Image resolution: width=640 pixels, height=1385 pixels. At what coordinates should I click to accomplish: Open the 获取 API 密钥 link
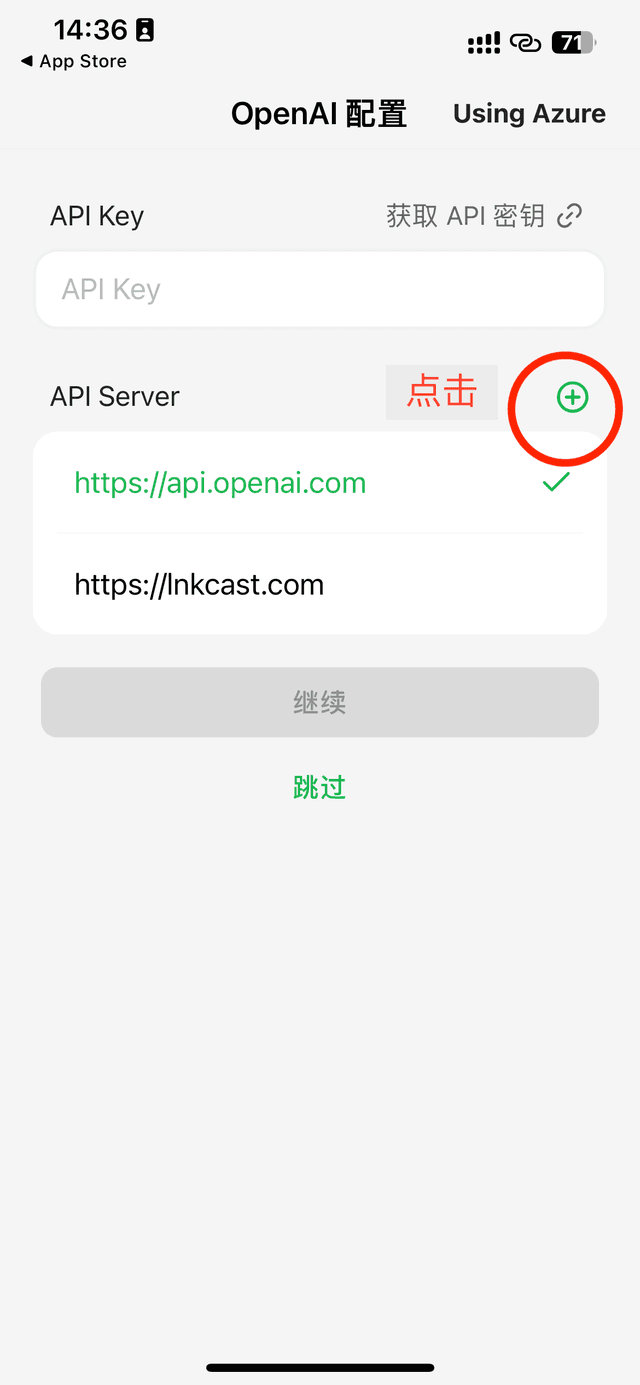[x=484, y=215]
